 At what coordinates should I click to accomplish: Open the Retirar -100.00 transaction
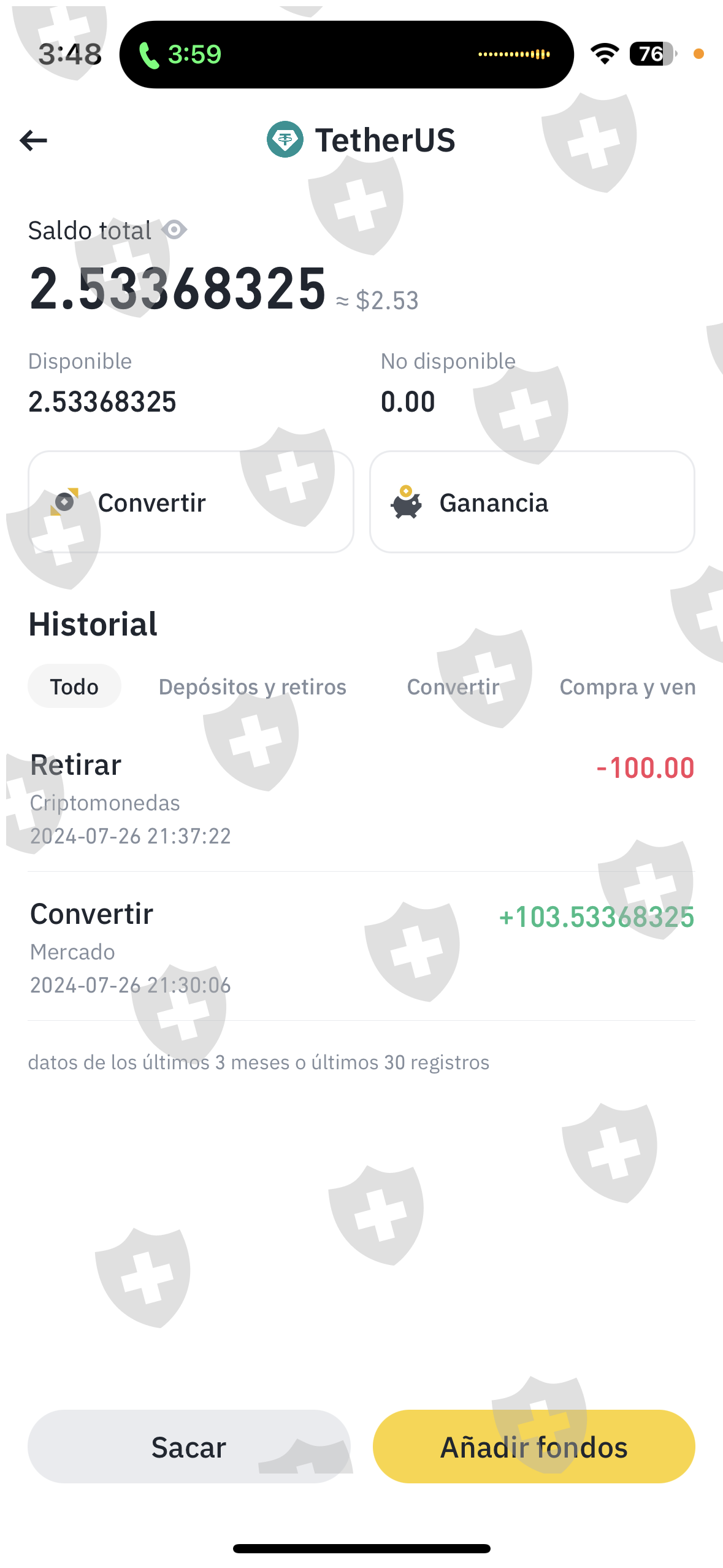pyautogui.click(x=361, y=799)
